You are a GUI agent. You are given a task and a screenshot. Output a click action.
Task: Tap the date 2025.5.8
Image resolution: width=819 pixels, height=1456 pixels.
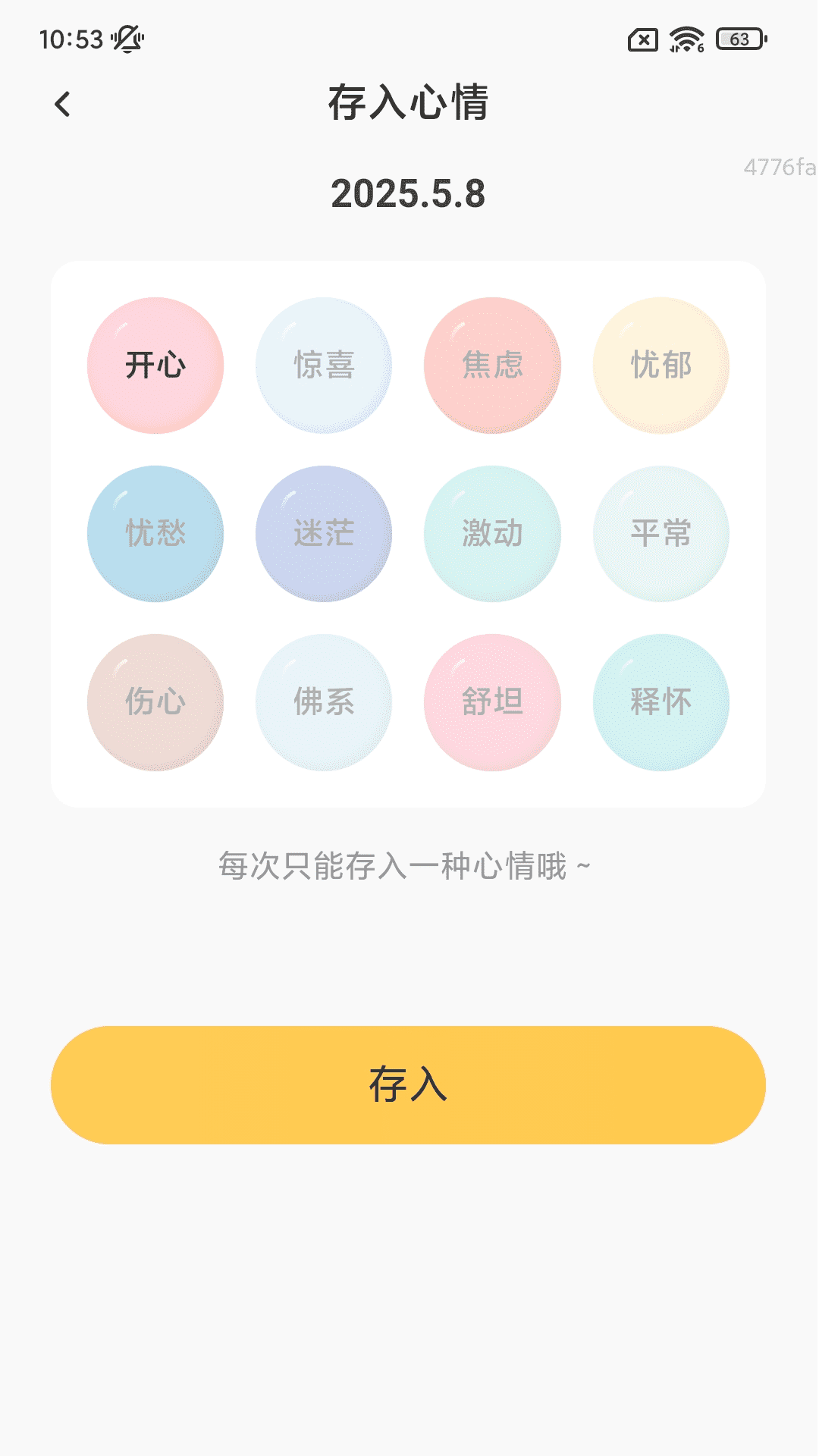[409, 193]
